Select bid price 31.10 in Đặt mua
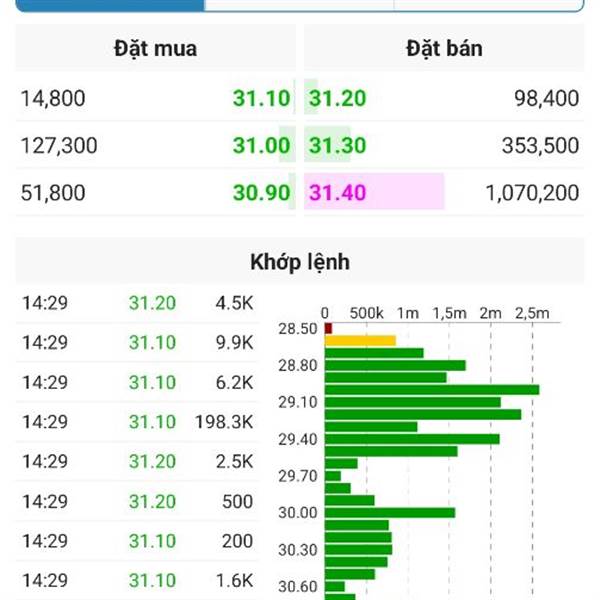The height and width of the screenshot is (600, 600). coord(261,98)
